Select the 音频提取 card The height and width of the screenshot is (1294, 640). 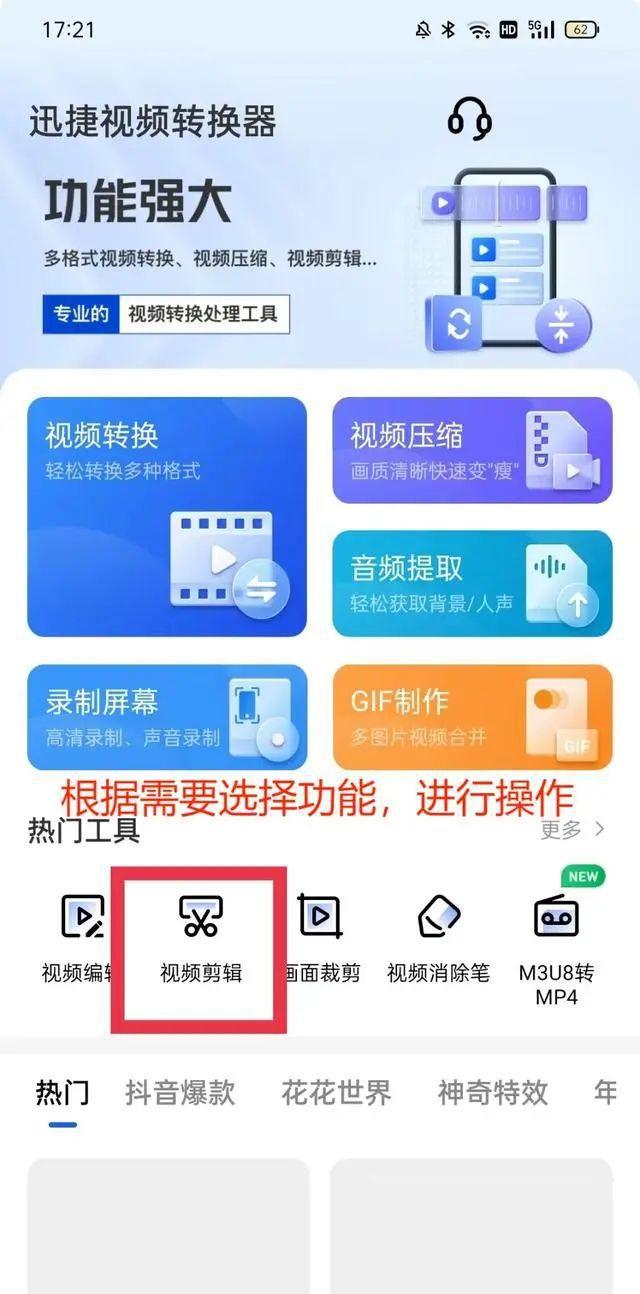(x=472, y=583)
